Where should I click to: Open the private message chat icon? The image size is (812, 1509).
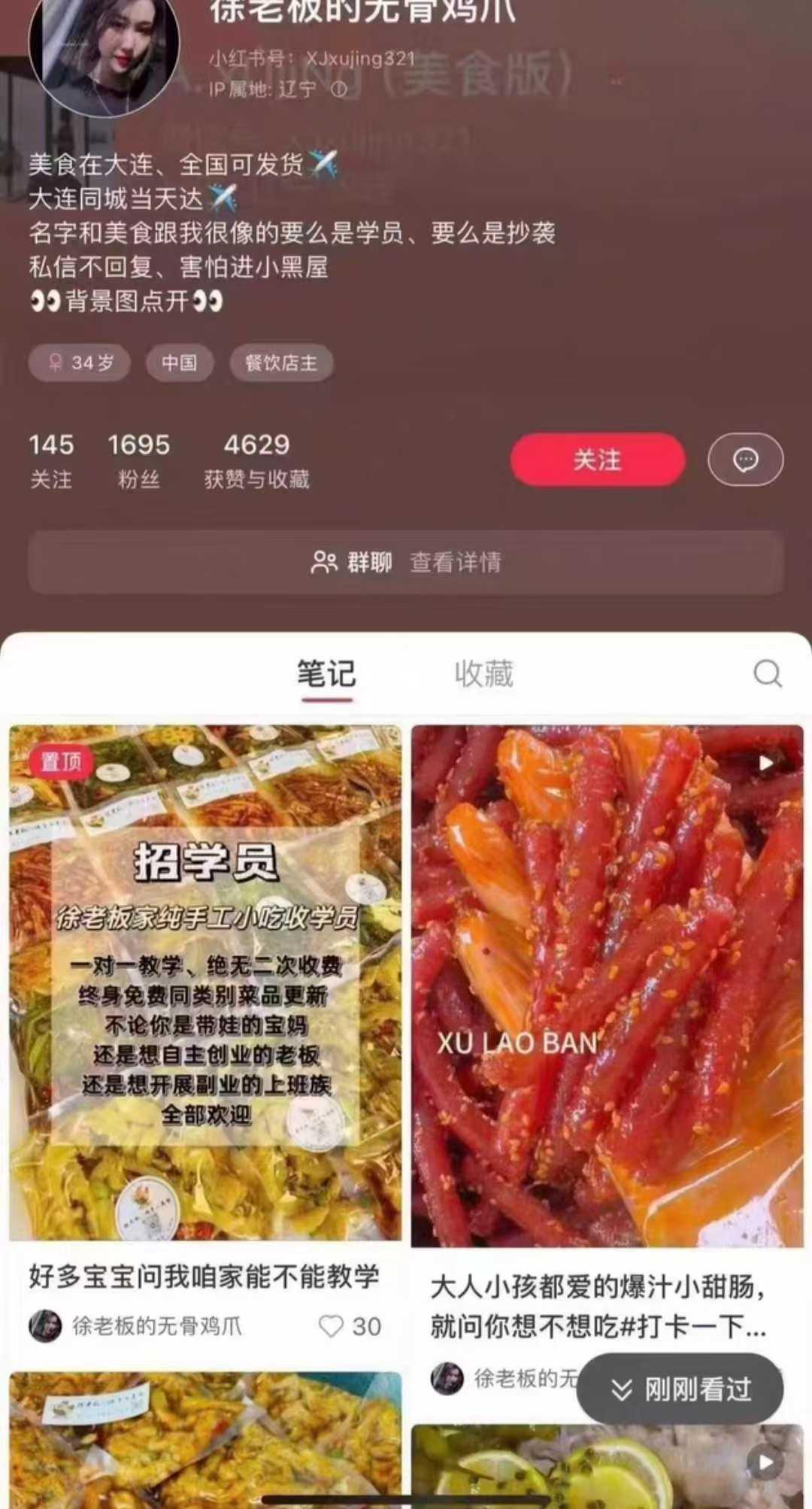click(745, 459)
